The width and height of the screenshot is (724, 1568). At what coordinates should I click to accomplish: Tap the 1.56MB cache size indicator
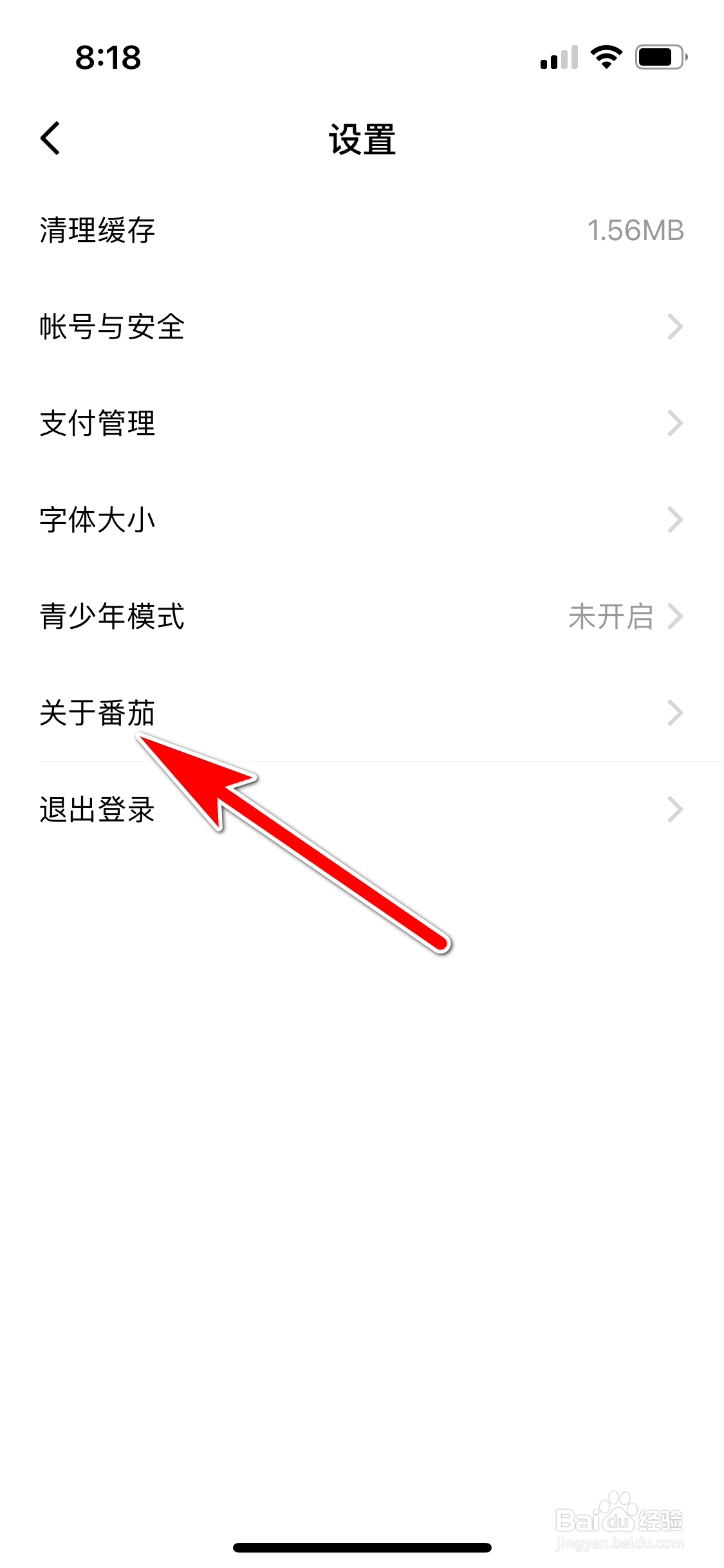pos(635,230)
